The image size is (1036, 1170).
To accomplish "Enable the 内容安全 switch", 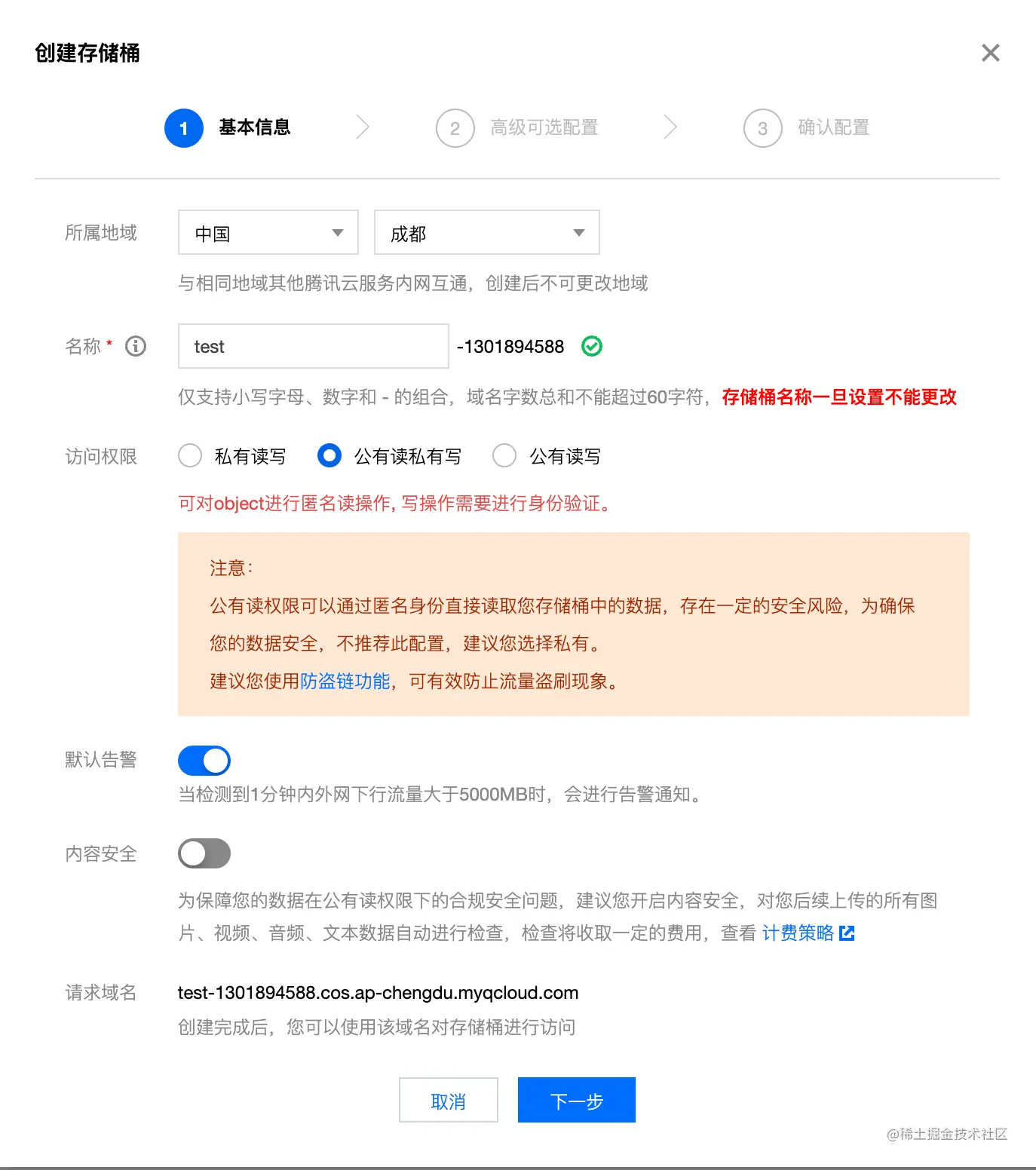I will [204, 854].
